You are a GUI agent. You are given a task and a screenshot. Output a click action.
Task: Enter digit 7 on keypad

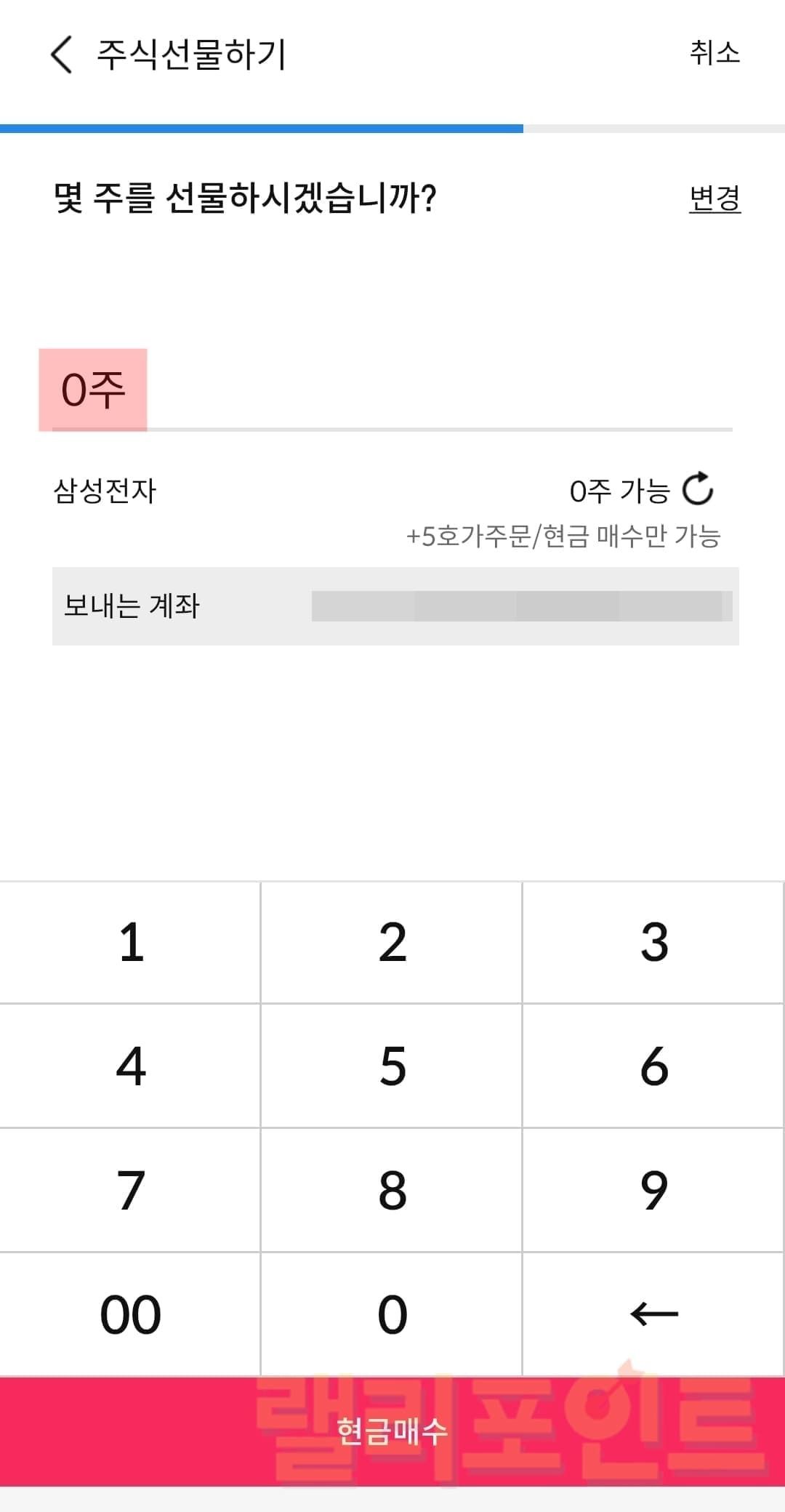[131, 1190]
